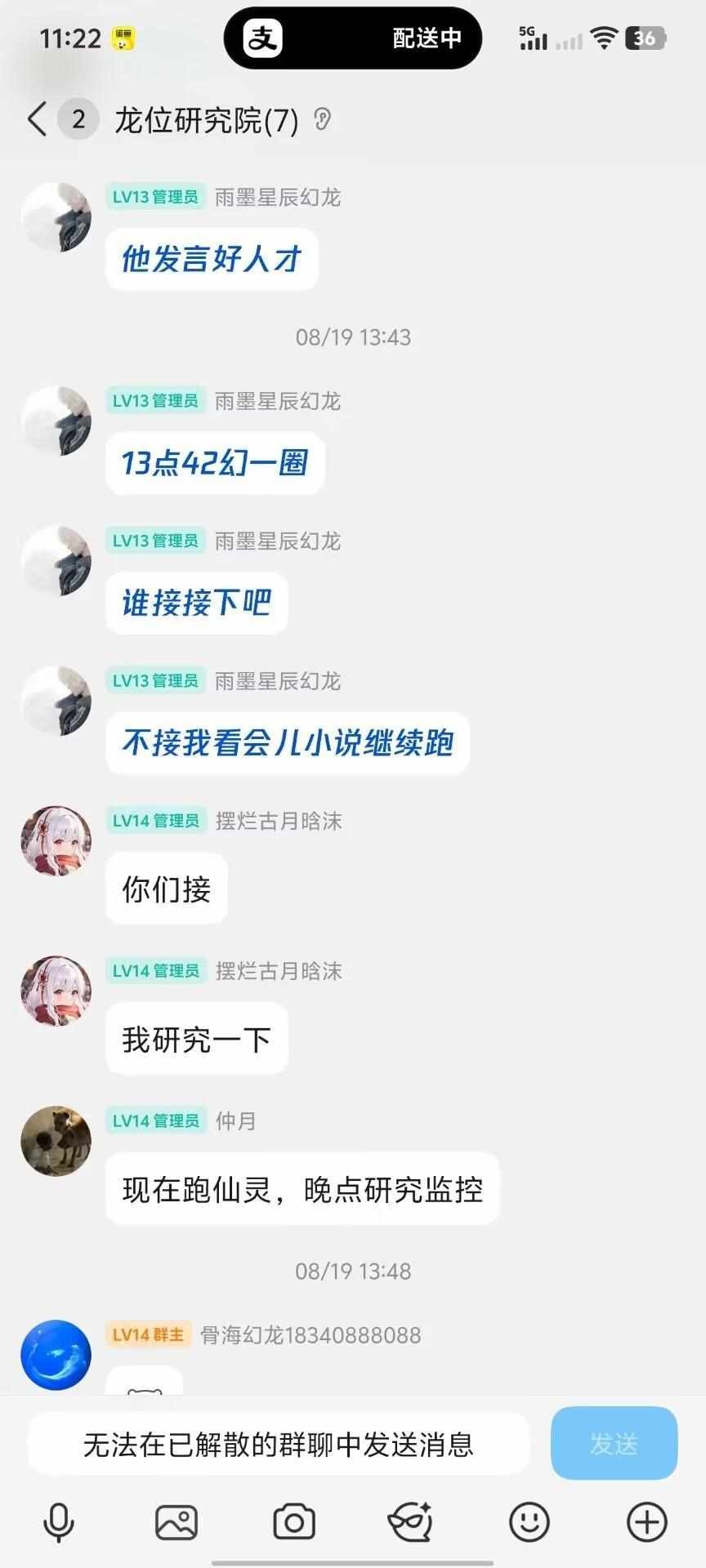
Task: Tap the 发送 send button
Action: [614, 1443]
